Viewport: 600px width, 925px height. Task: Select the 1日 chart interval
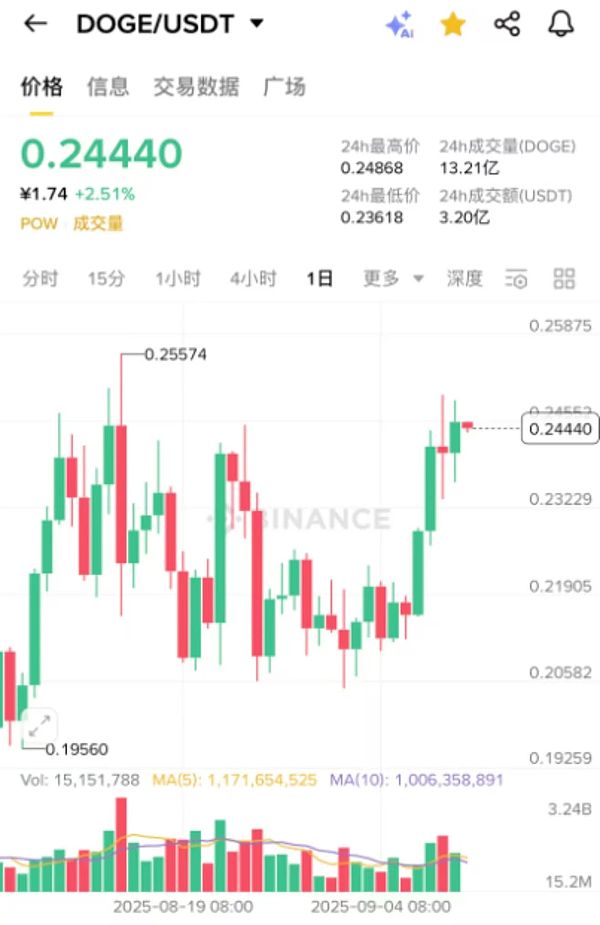pyautogui.click(x=320, y=279)
